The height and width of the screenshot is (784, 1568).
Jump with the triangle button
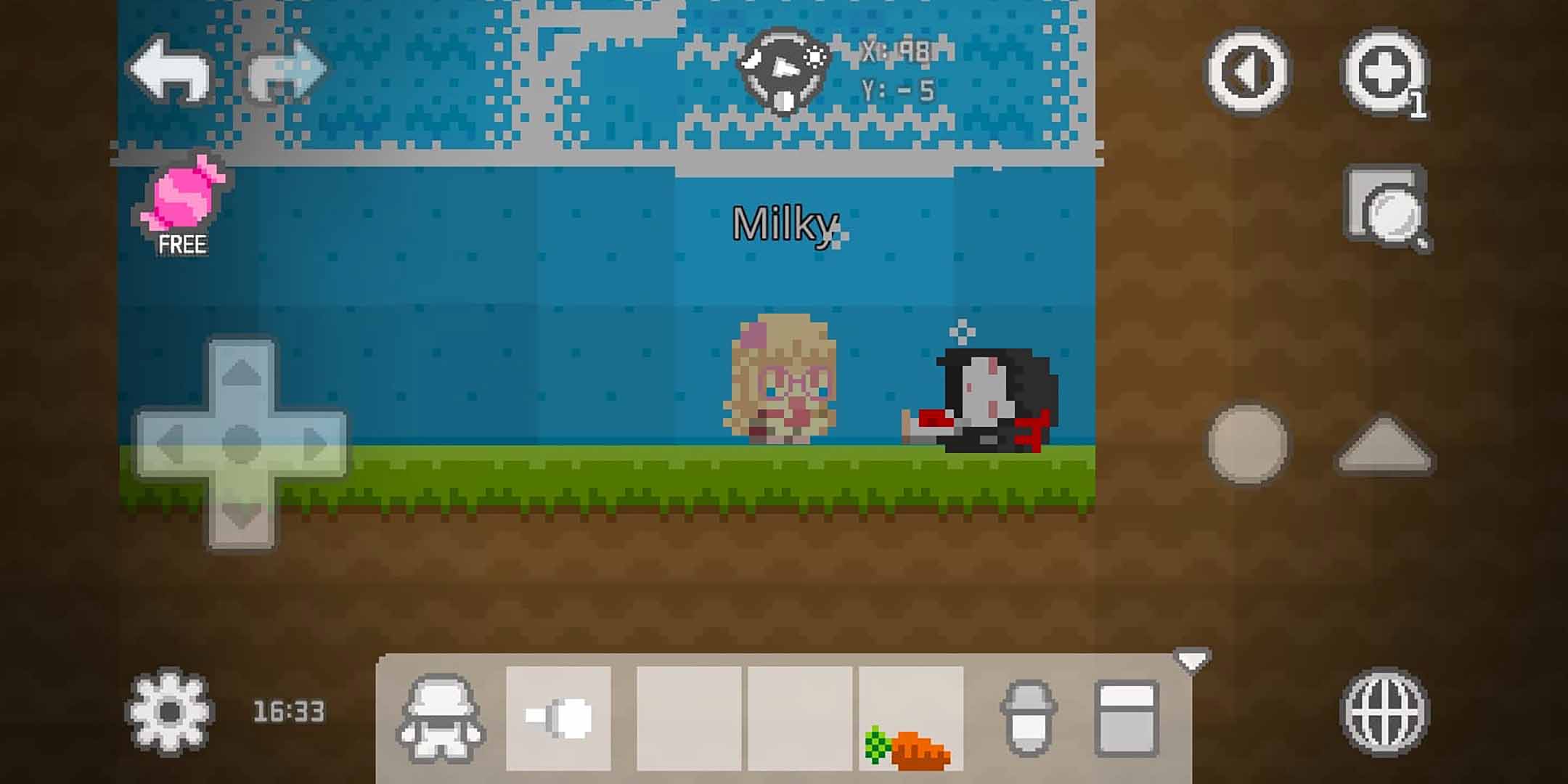[1385, 446]
